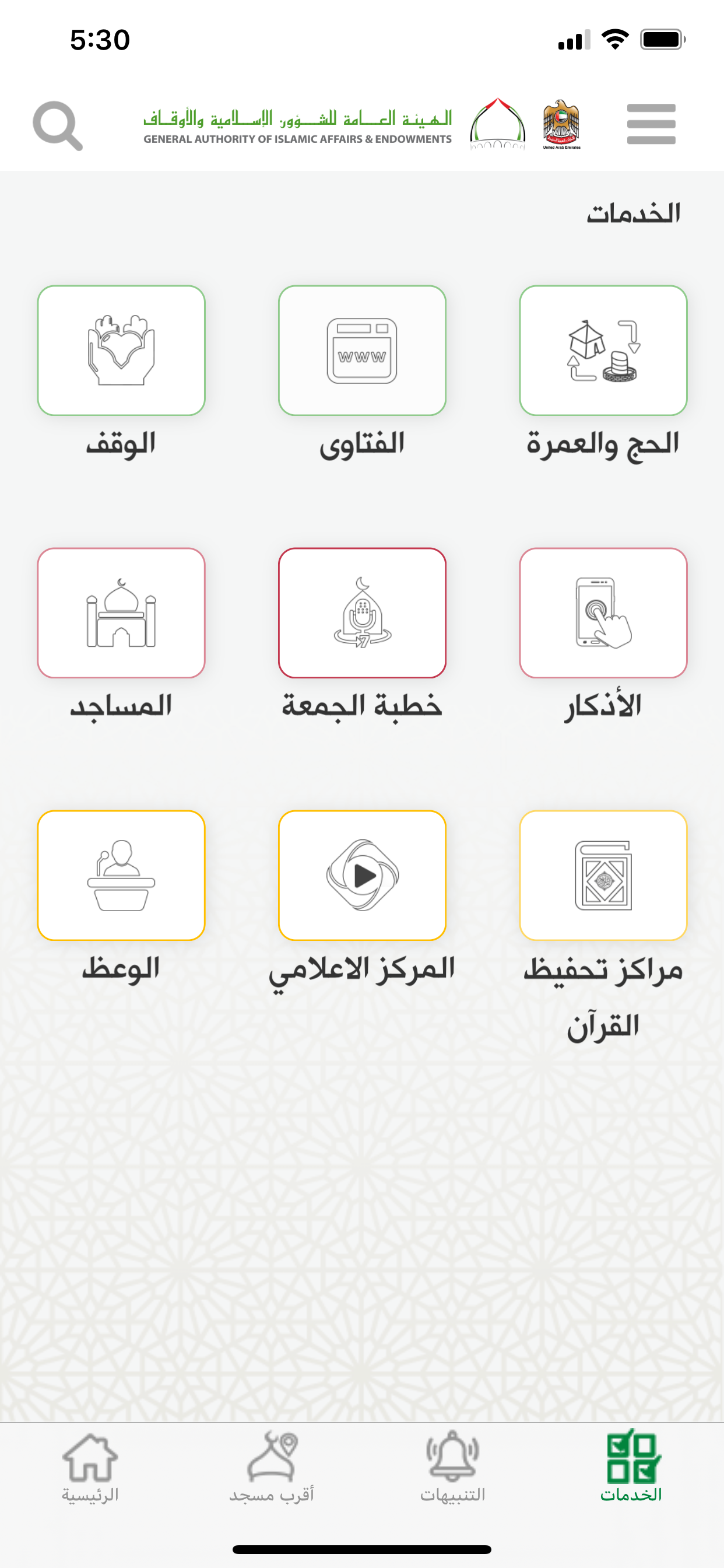Open the hamburger menu
724x1568 pixels.
(651, 124)
